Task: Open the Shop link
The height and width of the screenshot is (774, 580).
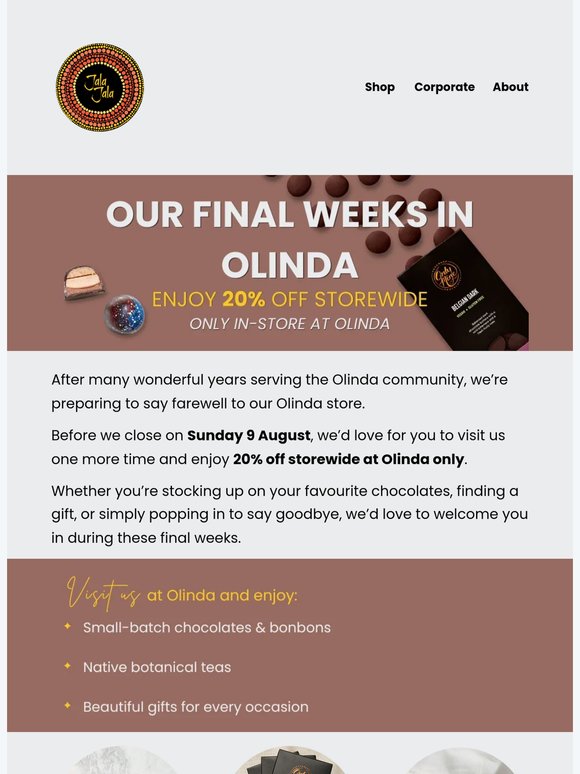Action: coord(380,87)
